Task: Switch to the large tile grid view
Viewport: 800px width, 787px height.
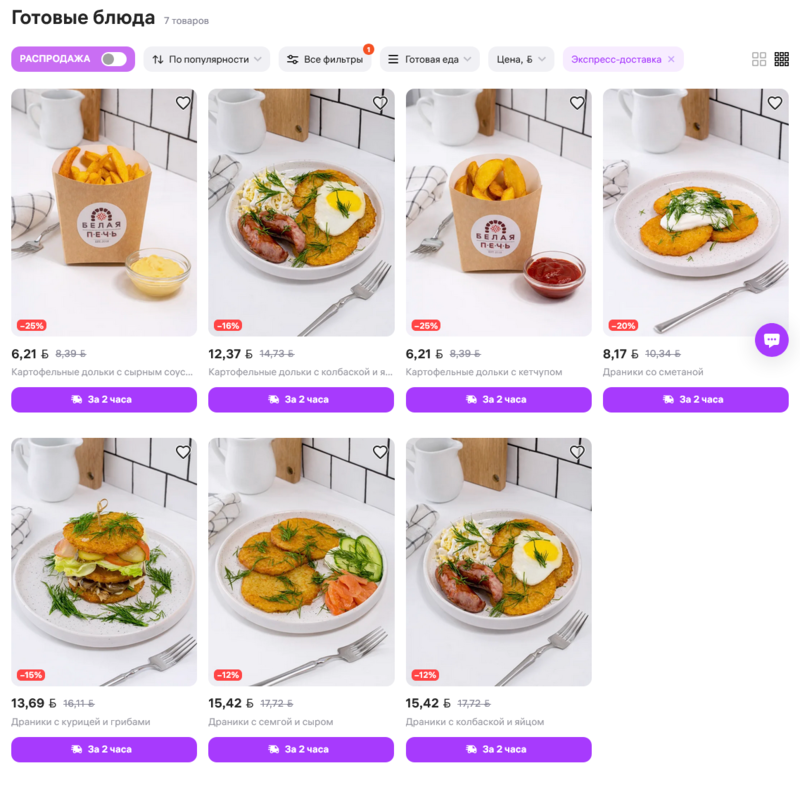Action: click(759, 59)
